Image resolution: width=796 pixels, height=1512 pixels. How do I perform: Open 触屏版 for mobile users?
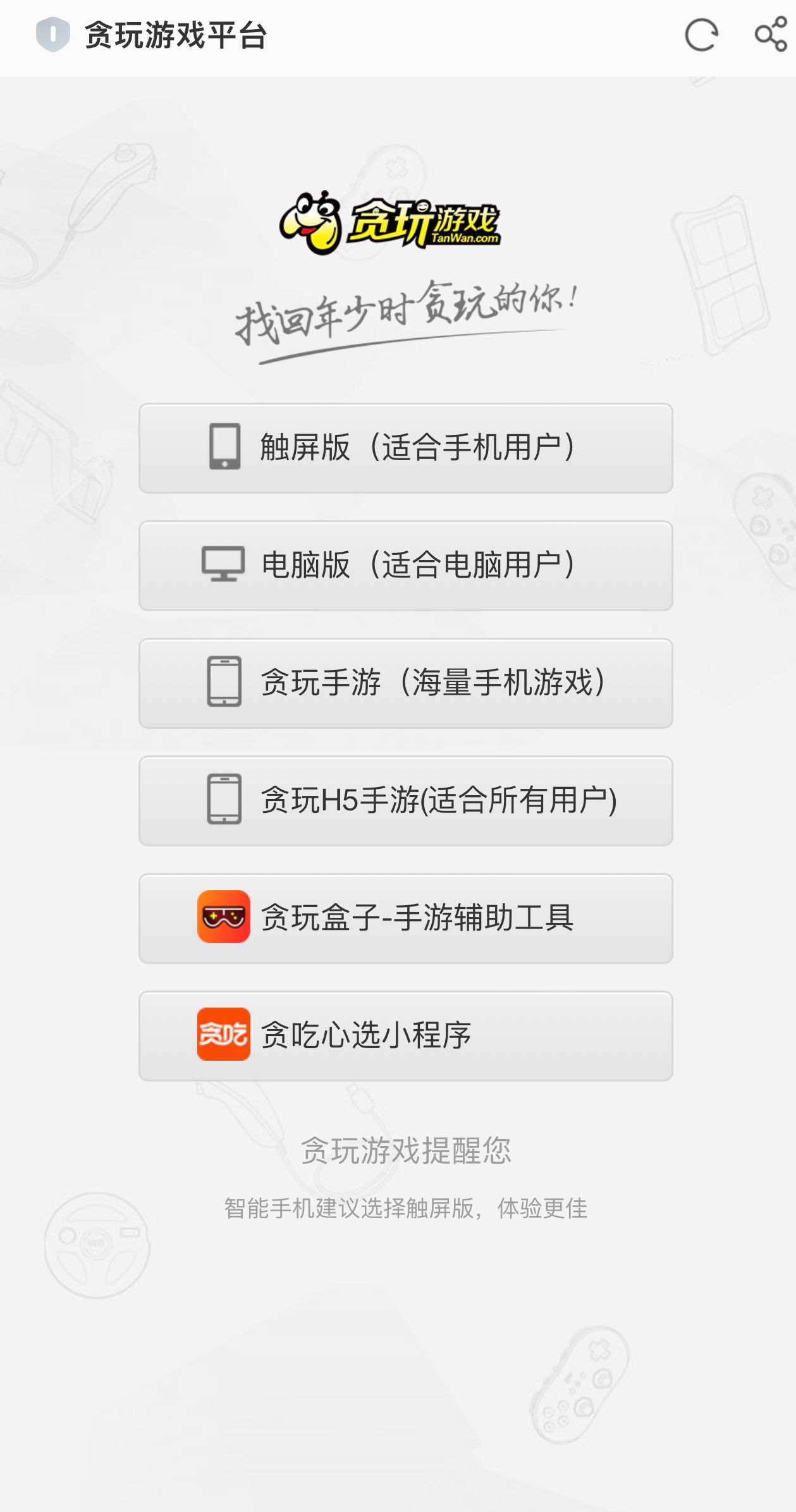tap(405, 448)
